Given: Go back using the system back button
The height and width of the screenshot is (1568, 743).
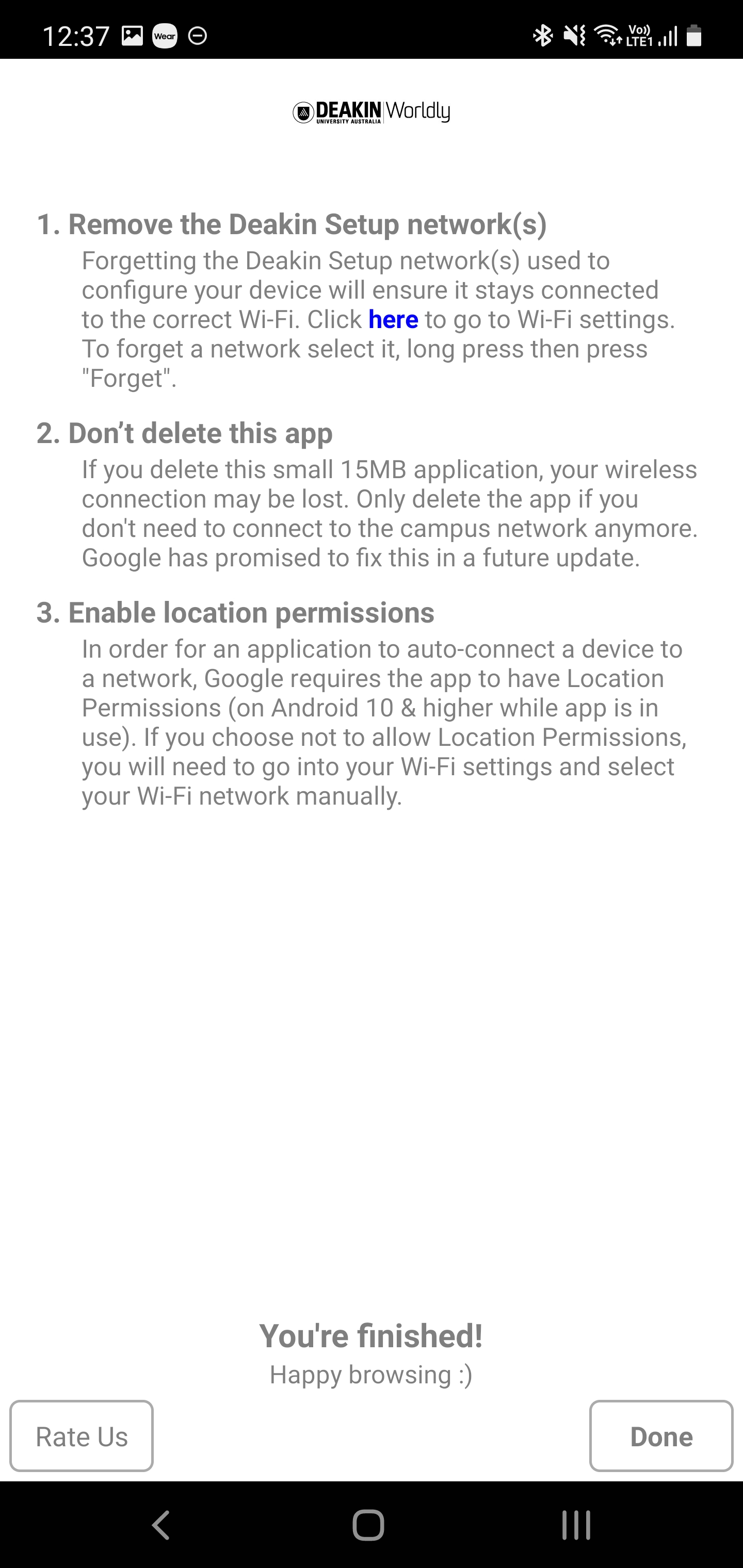Looking at the screenshot, I should pyautogui.click(x=161, y=1525).
